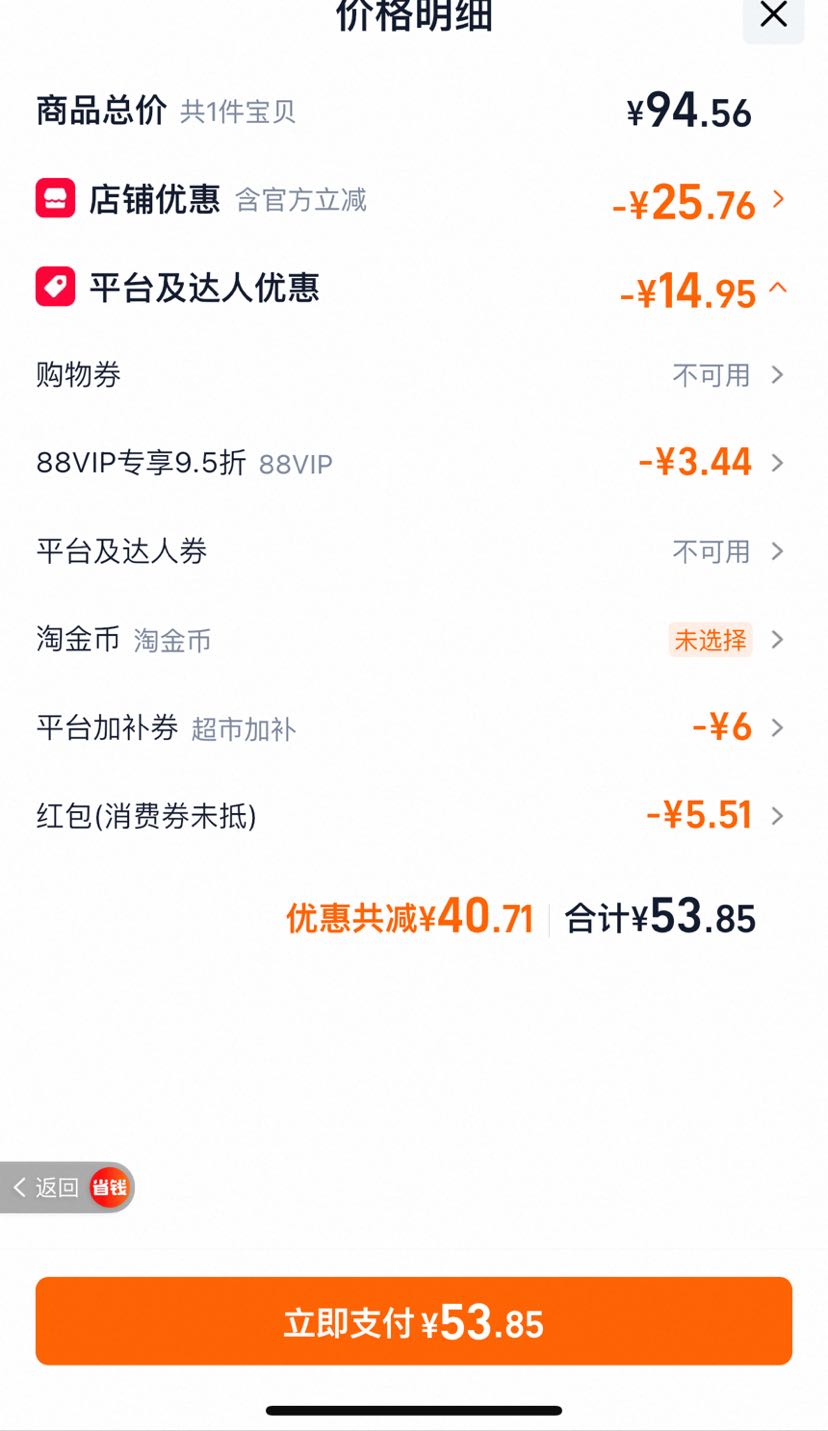Open the 平台及达人券 row
The image size is (828, 1431).
tap(413, 551)
